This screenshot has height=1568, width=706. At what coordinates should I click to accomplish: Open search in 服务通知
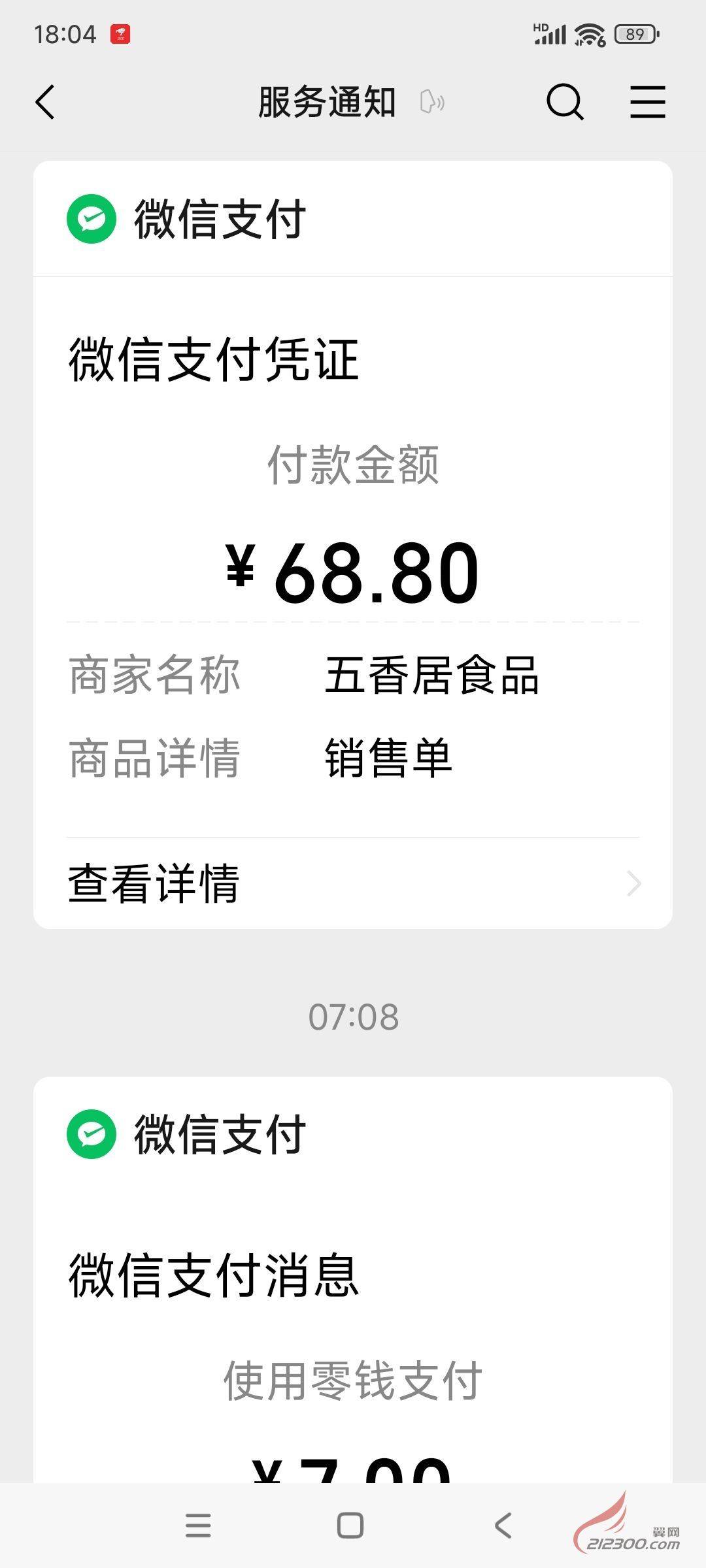565,103
